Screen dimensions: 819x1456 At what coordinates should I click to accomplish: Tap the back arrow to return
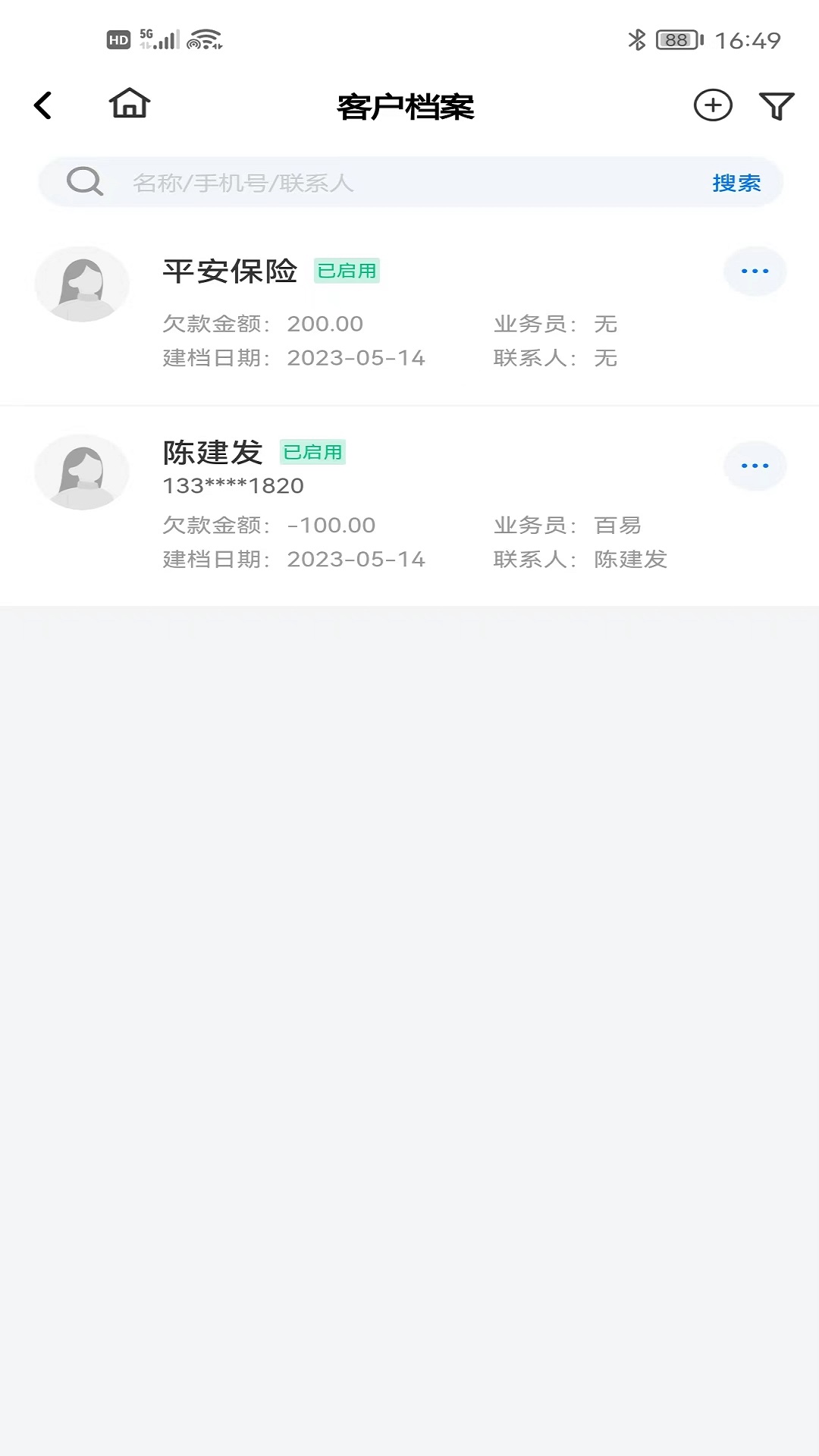(43, 105)
